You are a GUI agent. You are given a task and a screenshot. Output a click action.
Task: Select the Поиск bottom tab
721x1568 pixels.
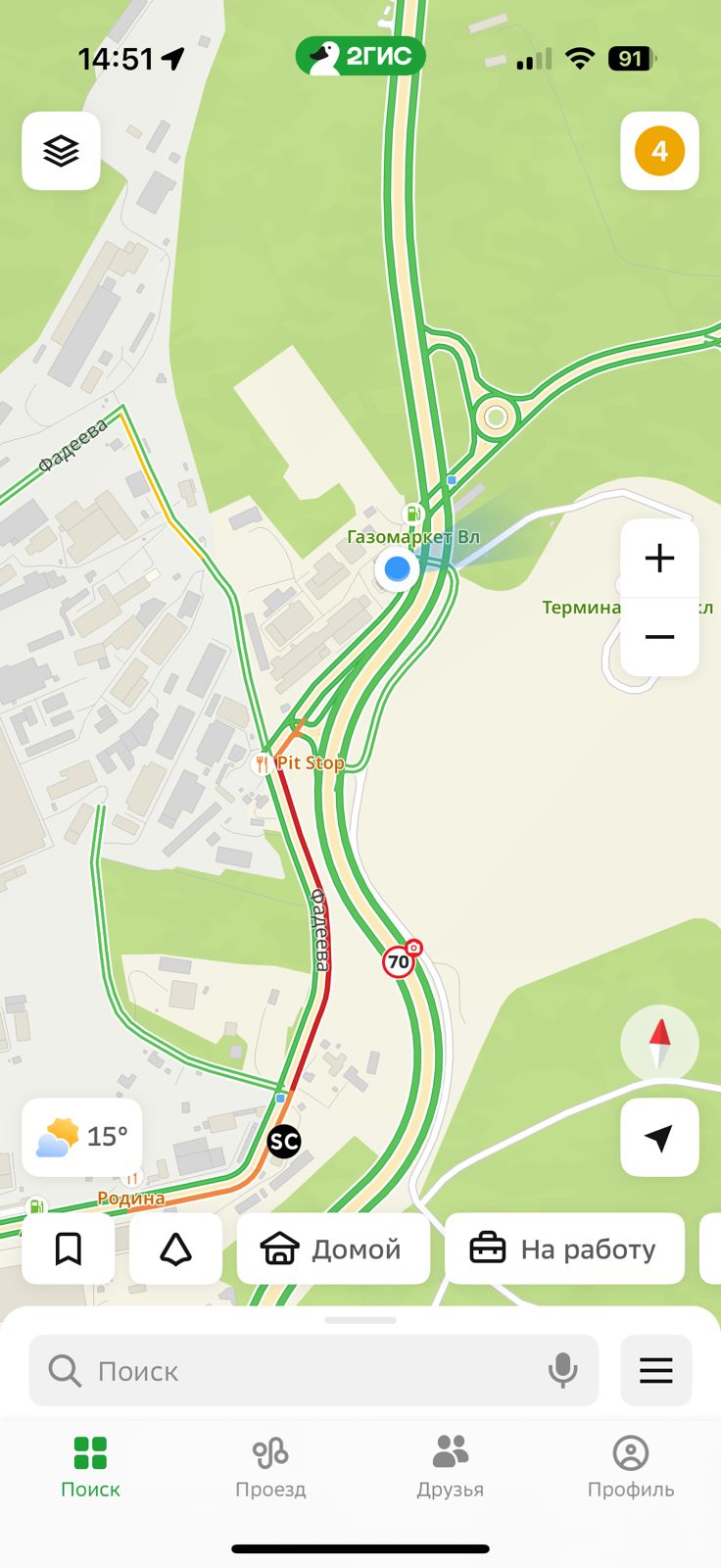[x=90, y=1467]
